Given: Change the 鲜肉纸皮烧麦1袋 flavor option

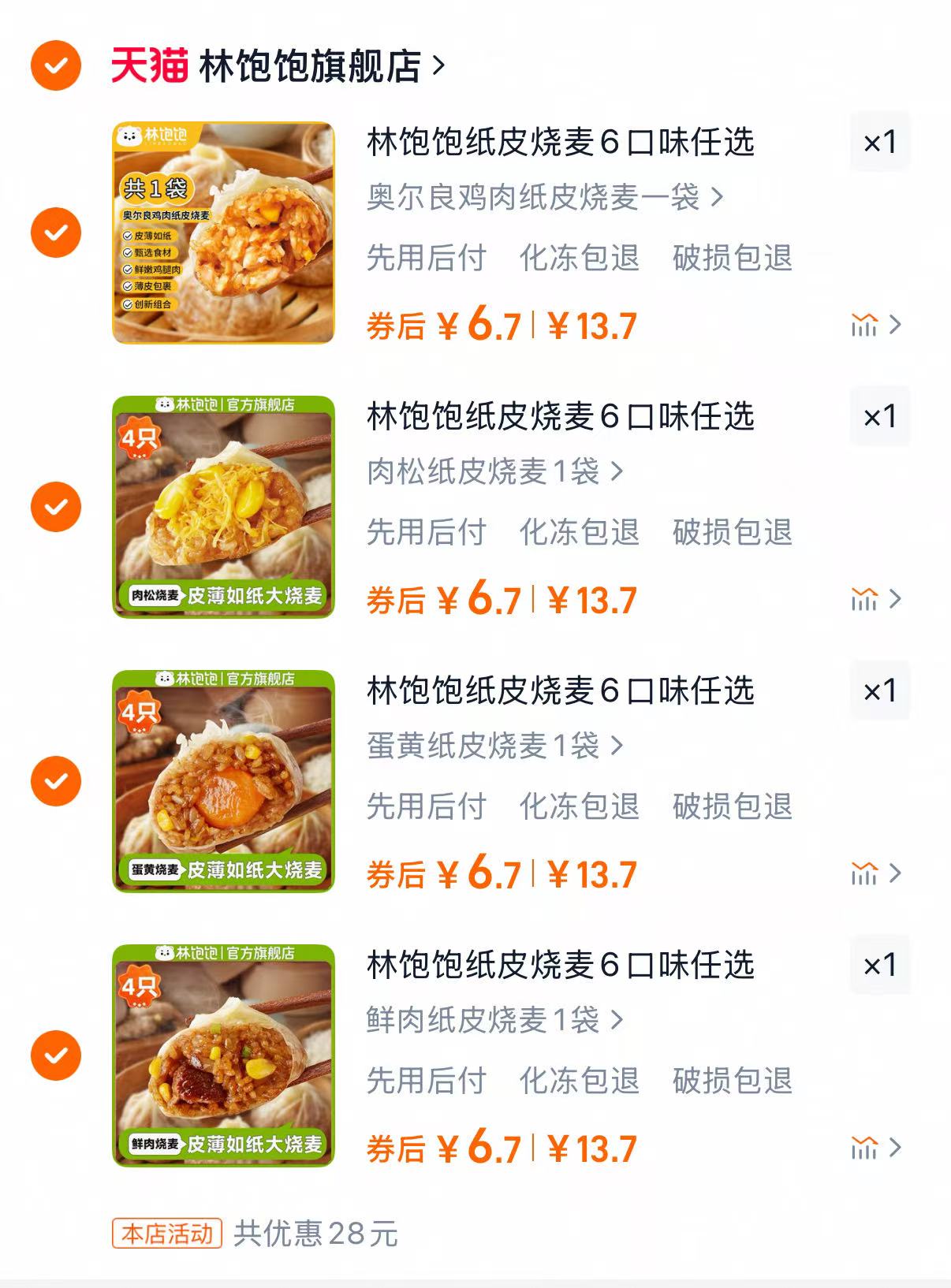Looking at the screenshot, I should click(494, 1020).
